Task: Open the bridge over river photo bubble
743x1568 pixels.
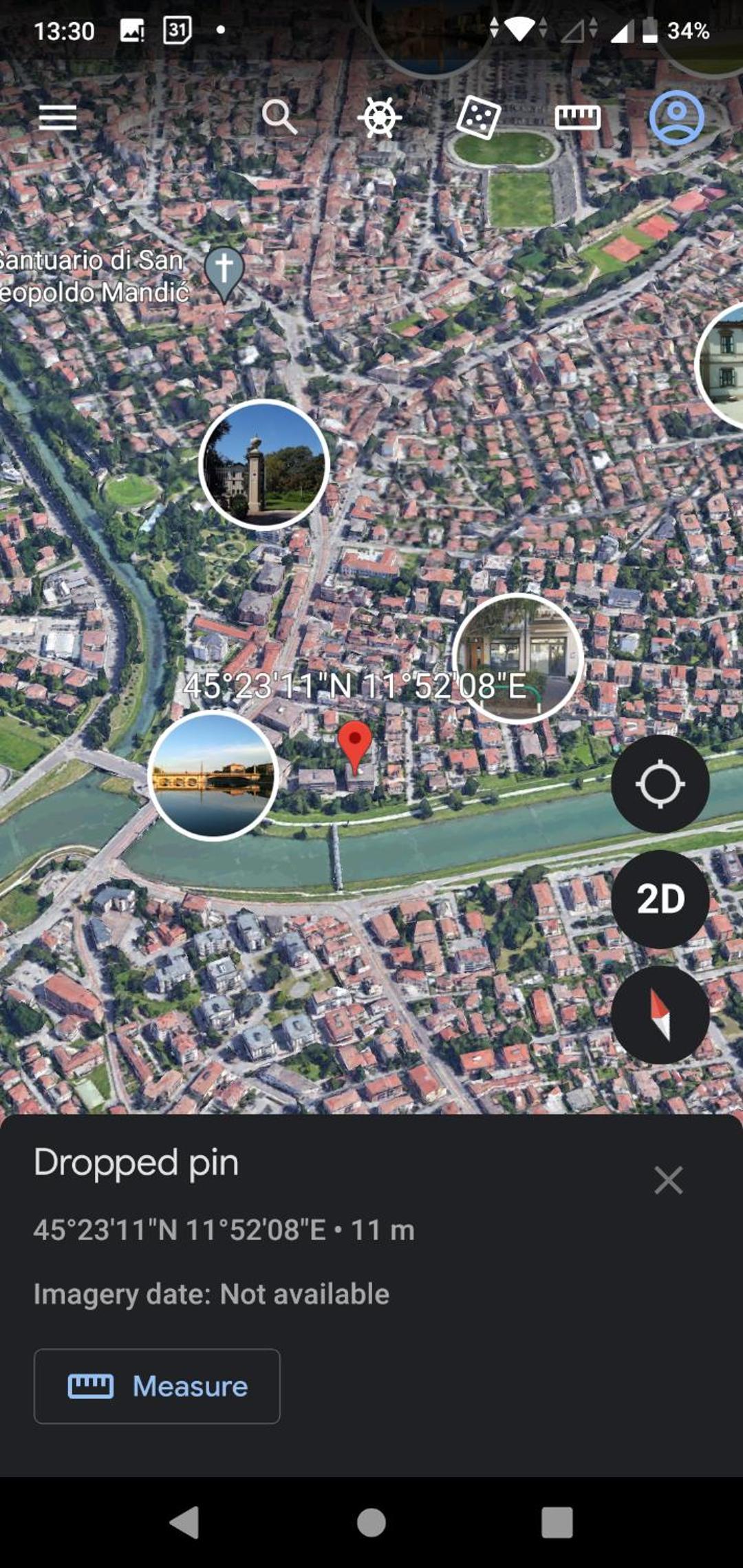Action: [x=213, y=776]
